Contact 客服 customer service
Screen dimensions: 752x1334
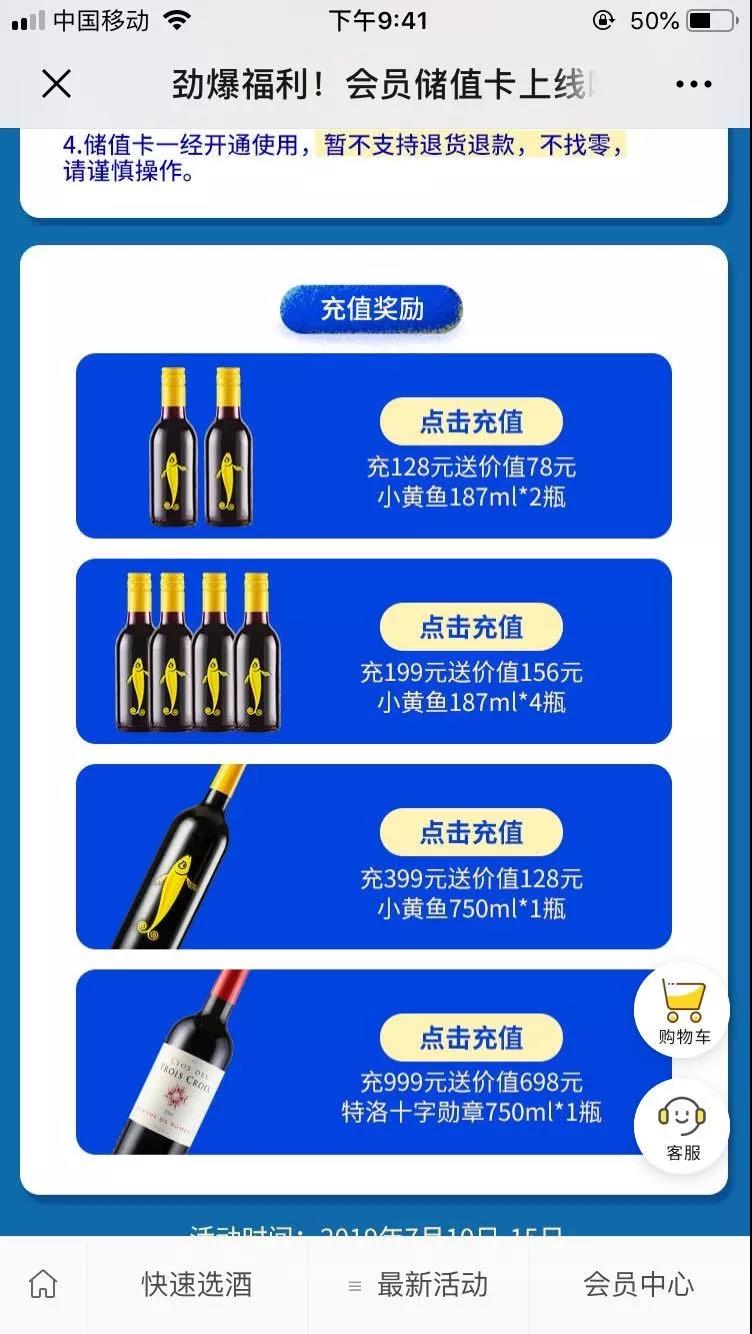[x=682, y=1127]
